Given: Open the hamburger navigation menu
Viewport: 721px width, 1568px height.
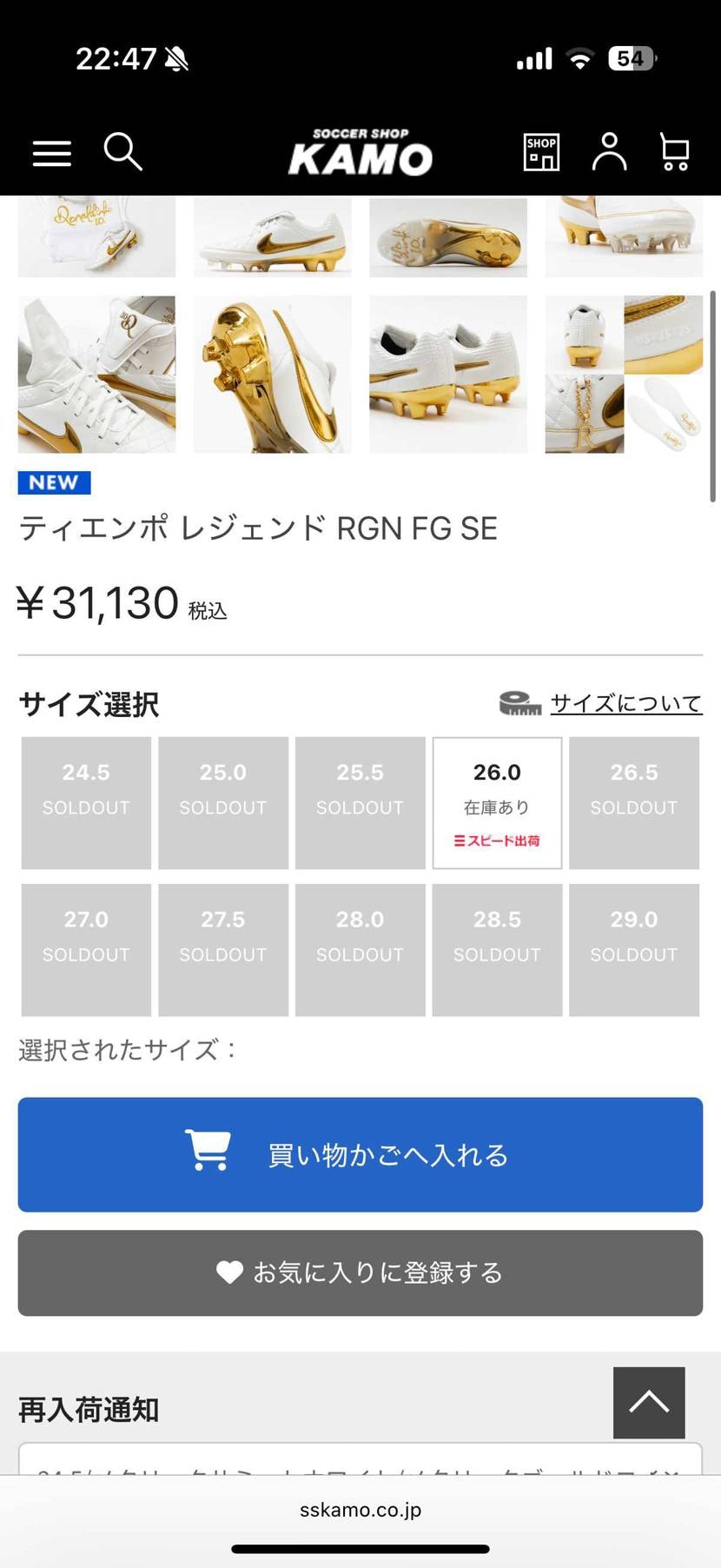Looking at the screenshot, I should pyautogui.click(x=50, y=152).
